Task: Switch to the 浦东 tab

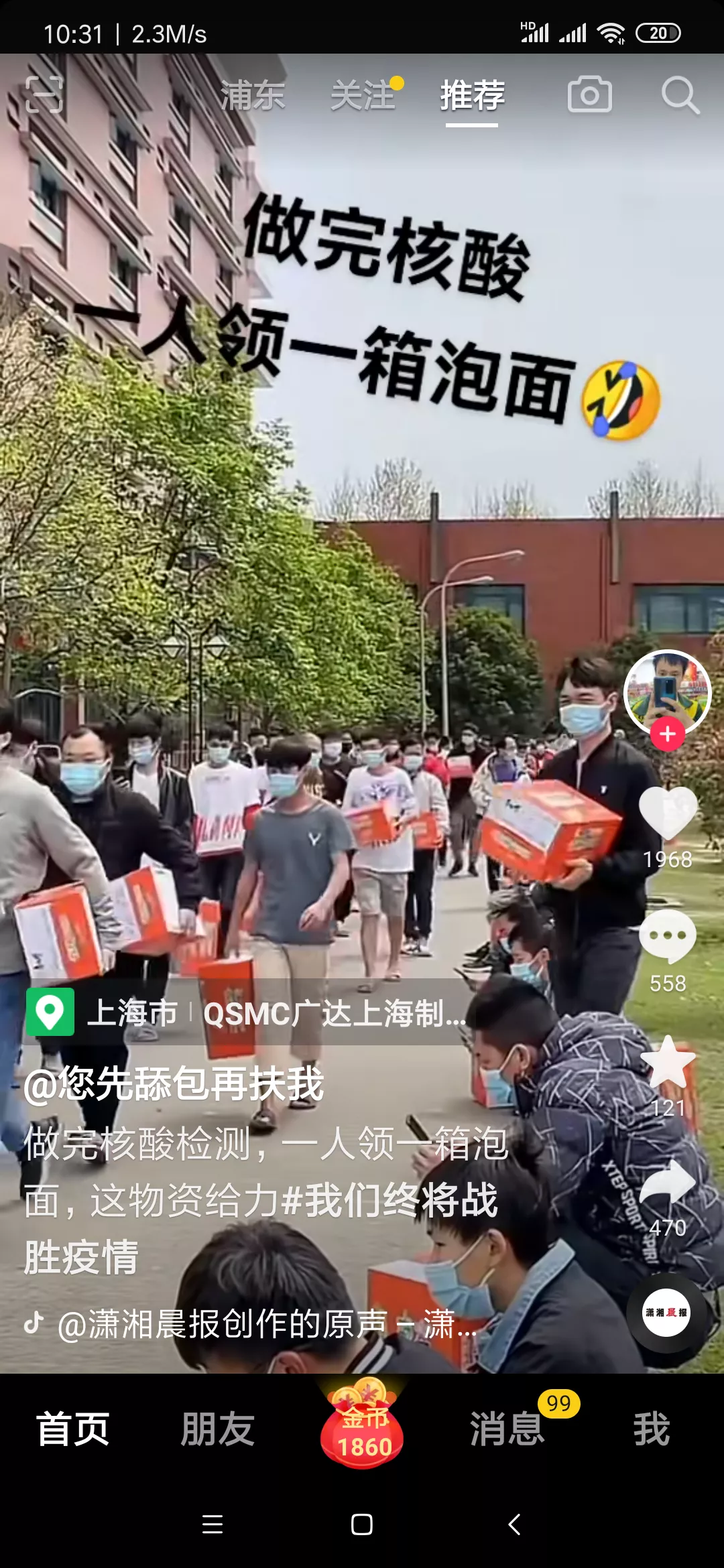Action: (253, 95)
